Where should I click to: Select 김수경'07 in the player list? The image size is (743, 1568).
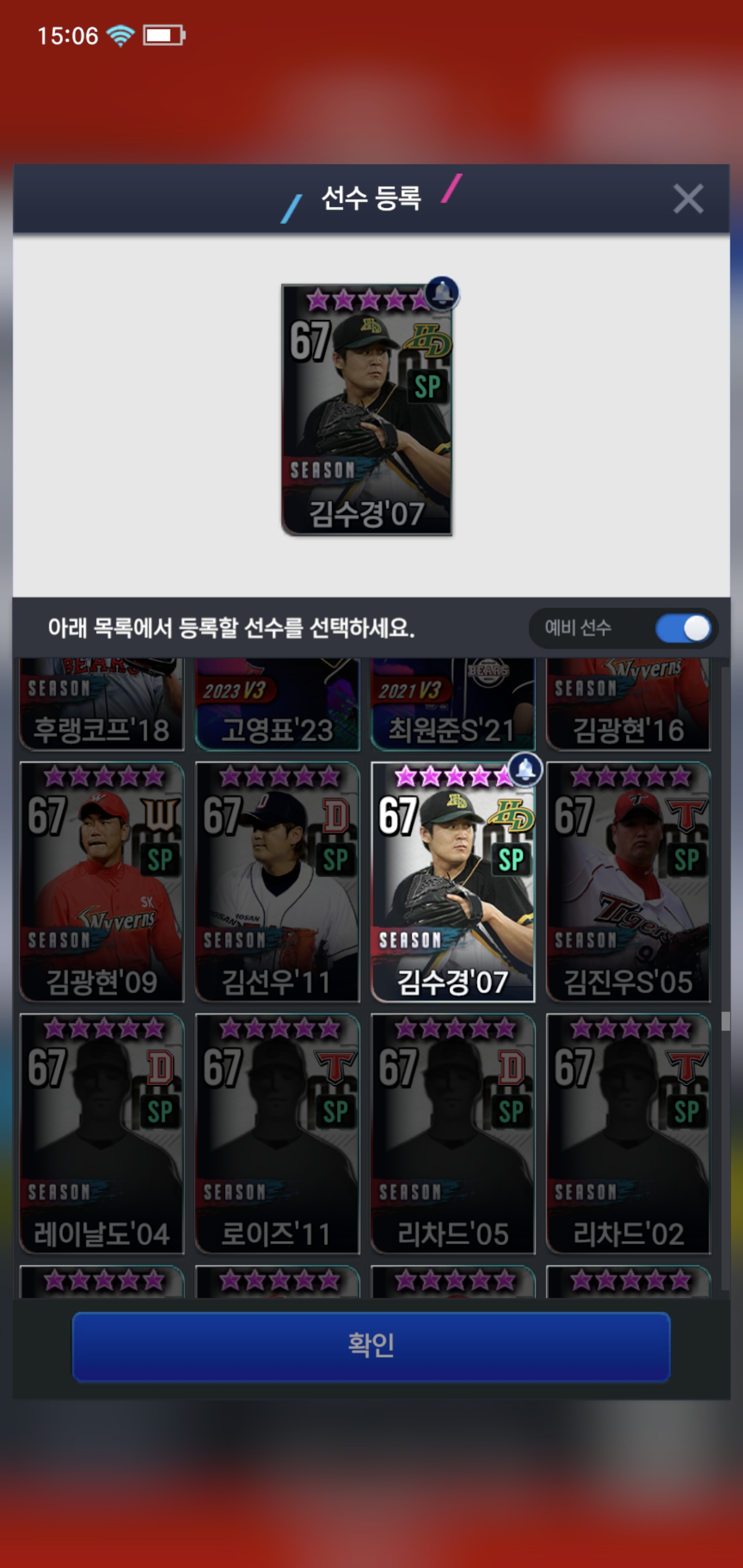pyautogui.click(x=453, y=881)
